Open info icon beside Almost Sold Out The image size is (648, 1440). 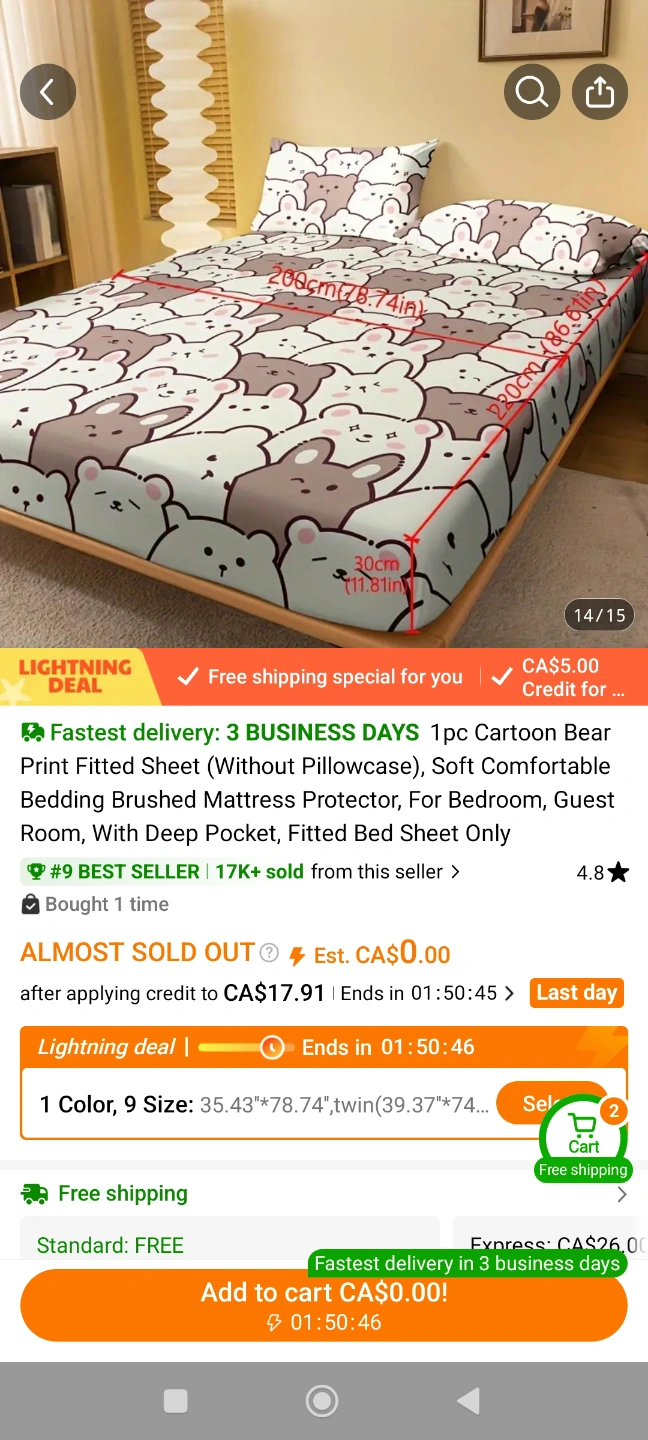[x=269, y=953]
